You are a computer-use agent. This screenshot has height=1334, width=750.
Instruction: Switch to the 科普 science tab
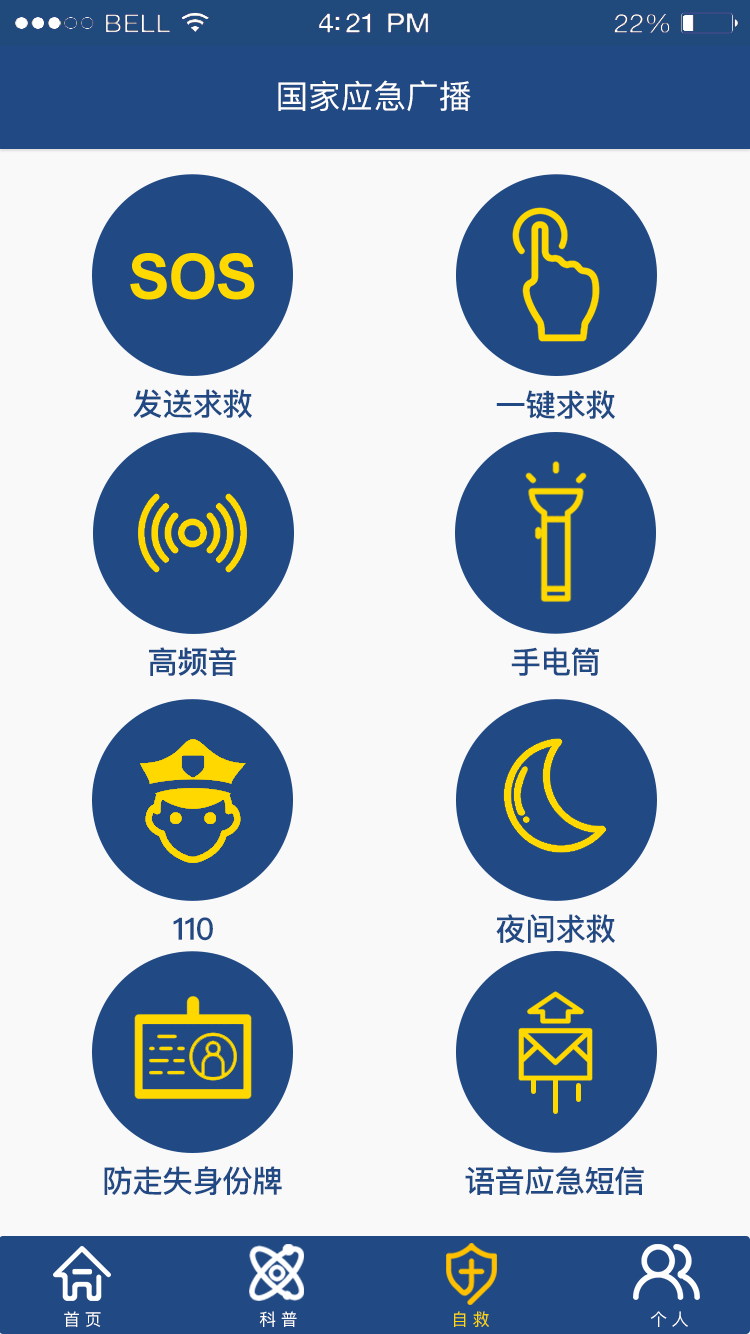tap(278, 1285)
